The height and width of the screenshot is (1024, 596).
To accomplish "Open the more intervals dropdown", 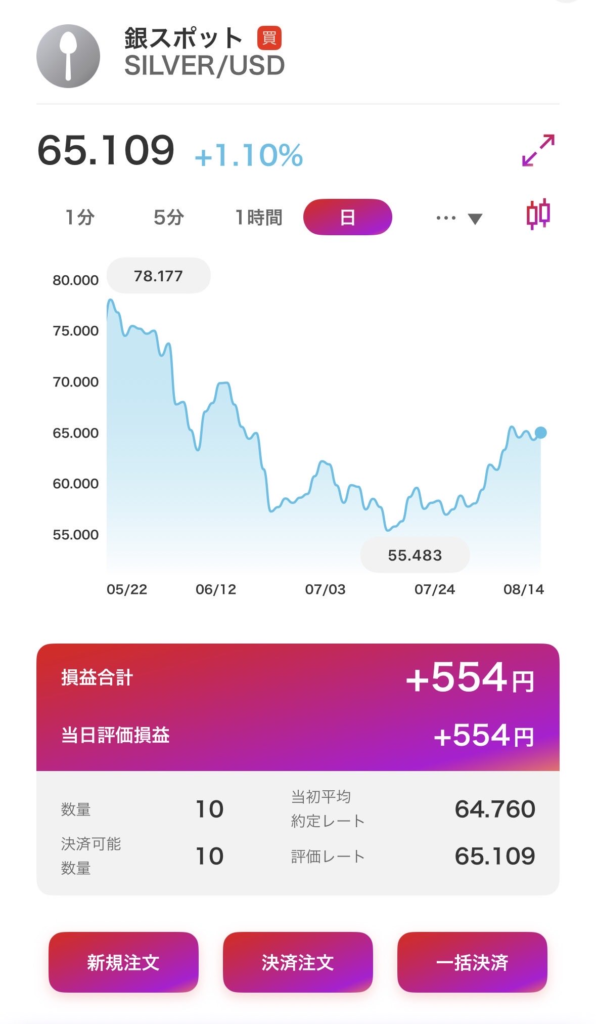I will coord(459,218).
